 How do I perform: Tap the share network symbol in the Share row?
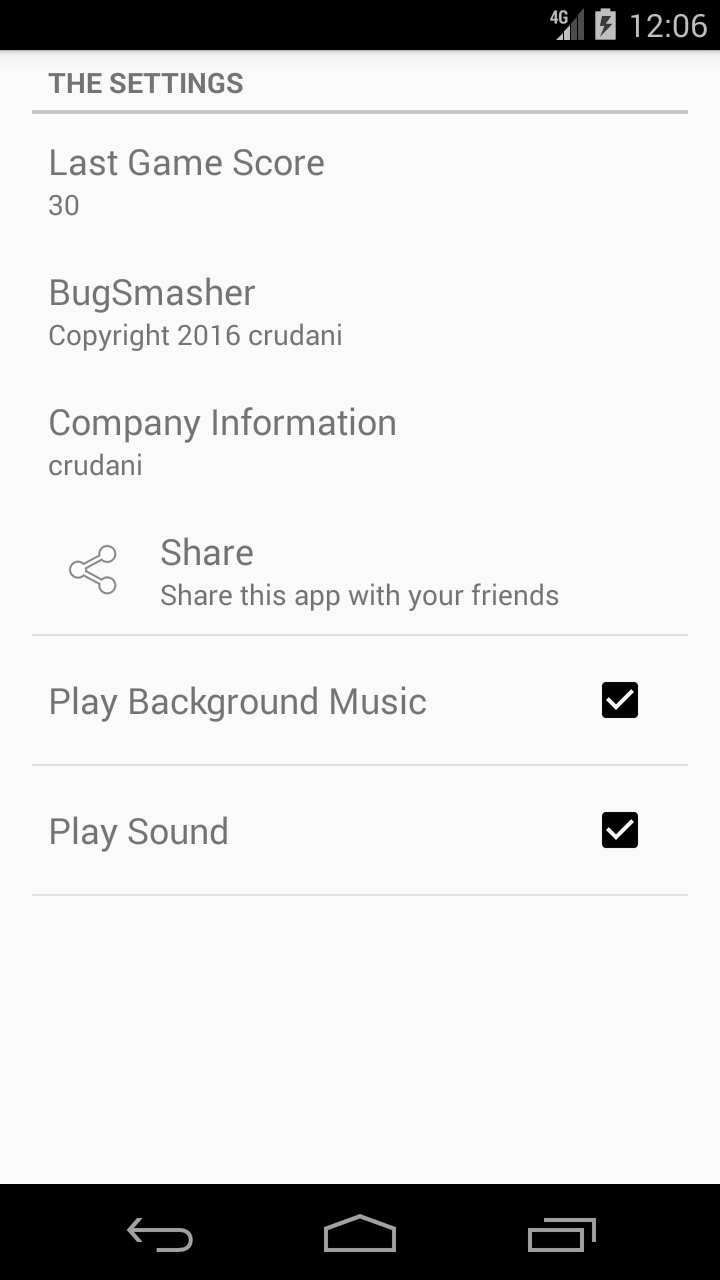tap(92, 570)
